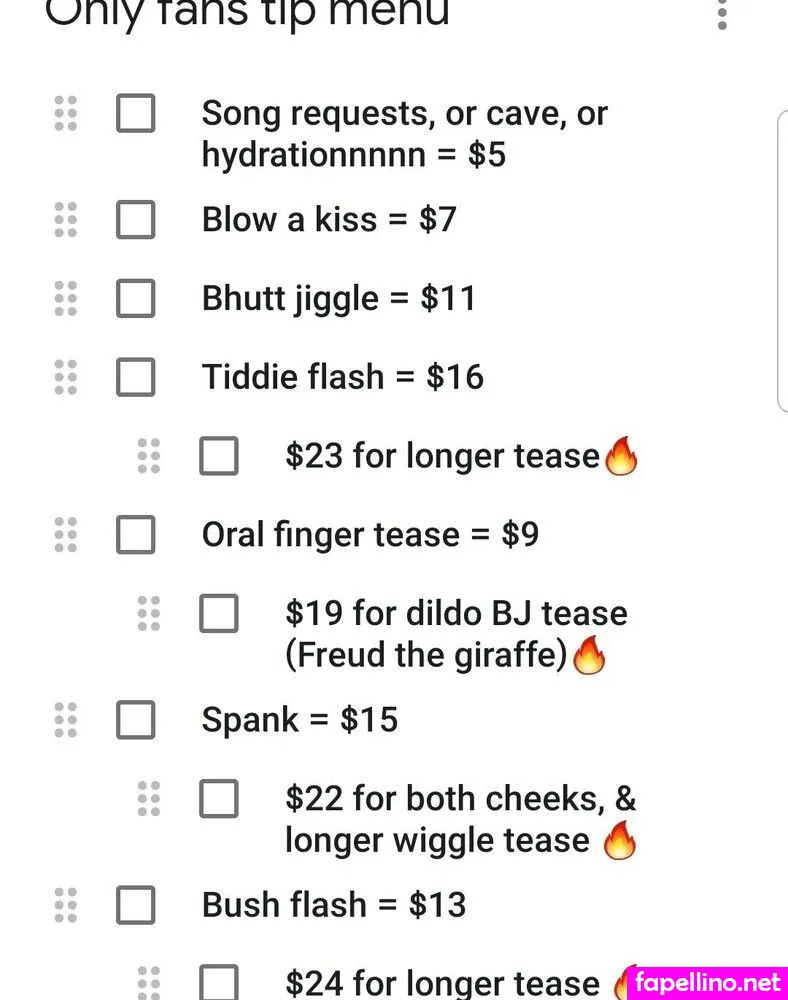This screenshot has height=1000, width=788.
Task: Check the $13 flash list item
Action: click(x=136, y=904)
